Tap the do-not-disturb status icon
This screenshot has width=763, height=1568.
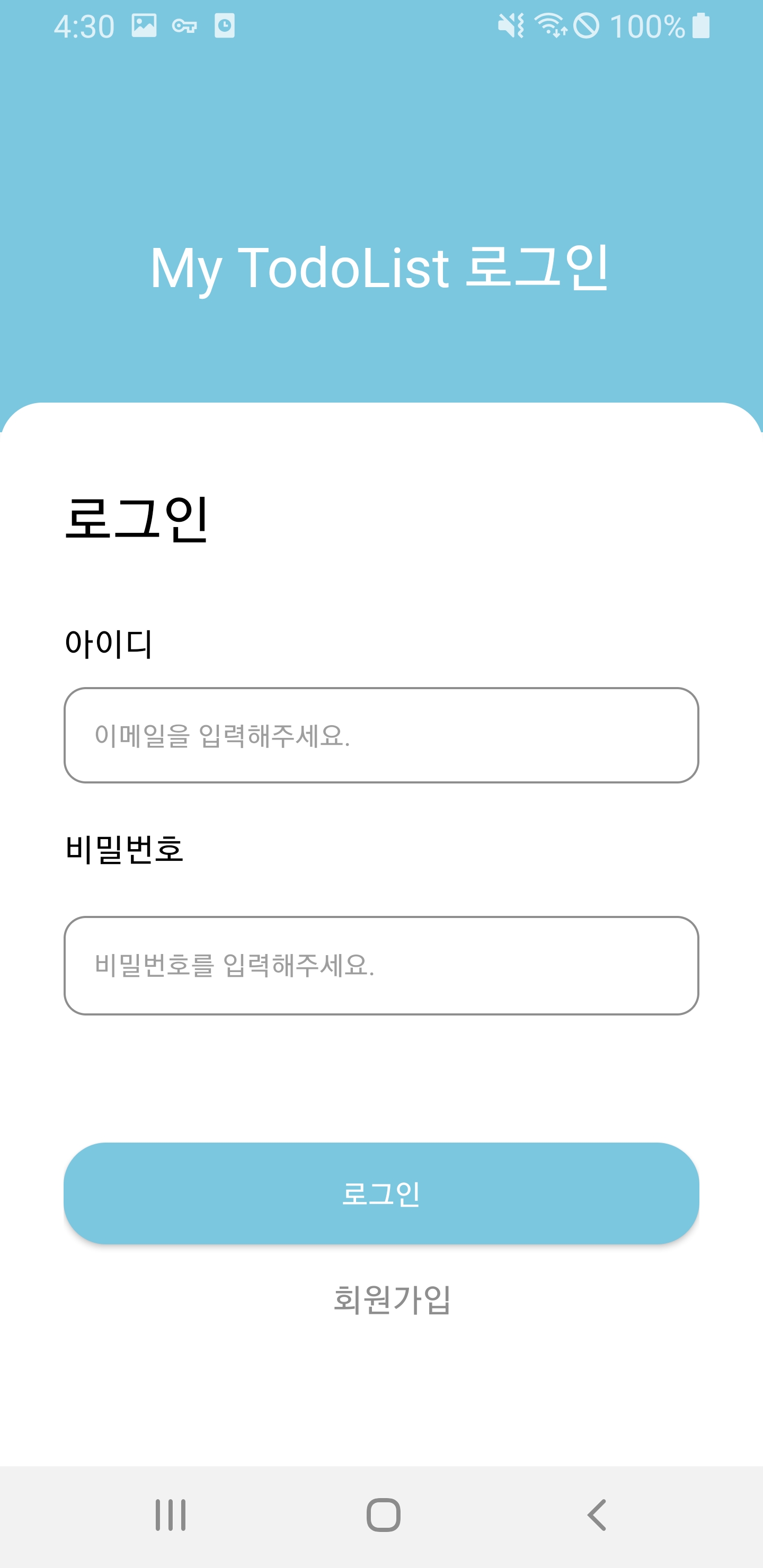(x=587, y=25)
